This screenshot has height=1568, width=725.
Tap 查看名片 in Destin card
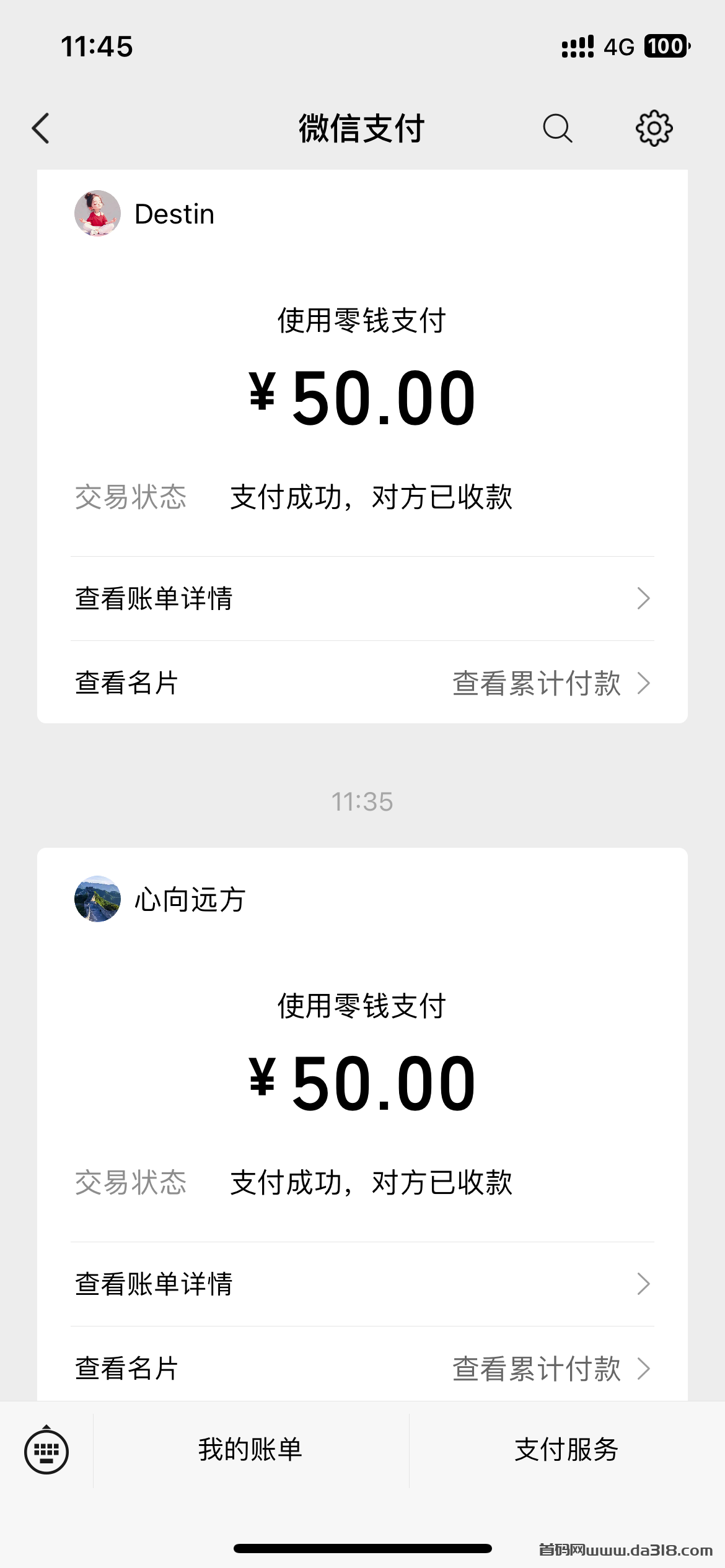[127, 683]
